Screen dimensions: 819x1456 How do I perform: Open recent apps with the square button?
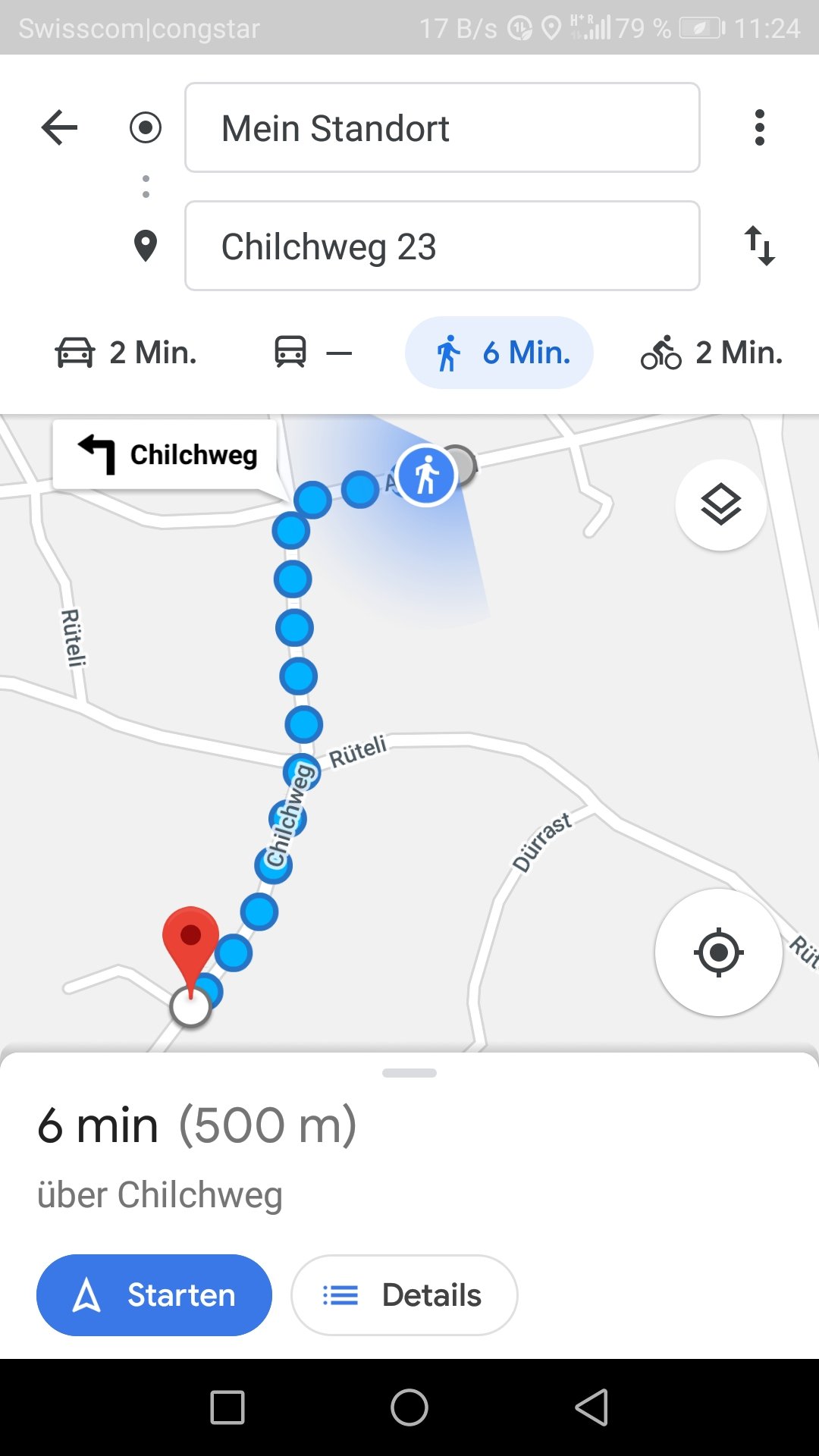(x=227, y=1407)
